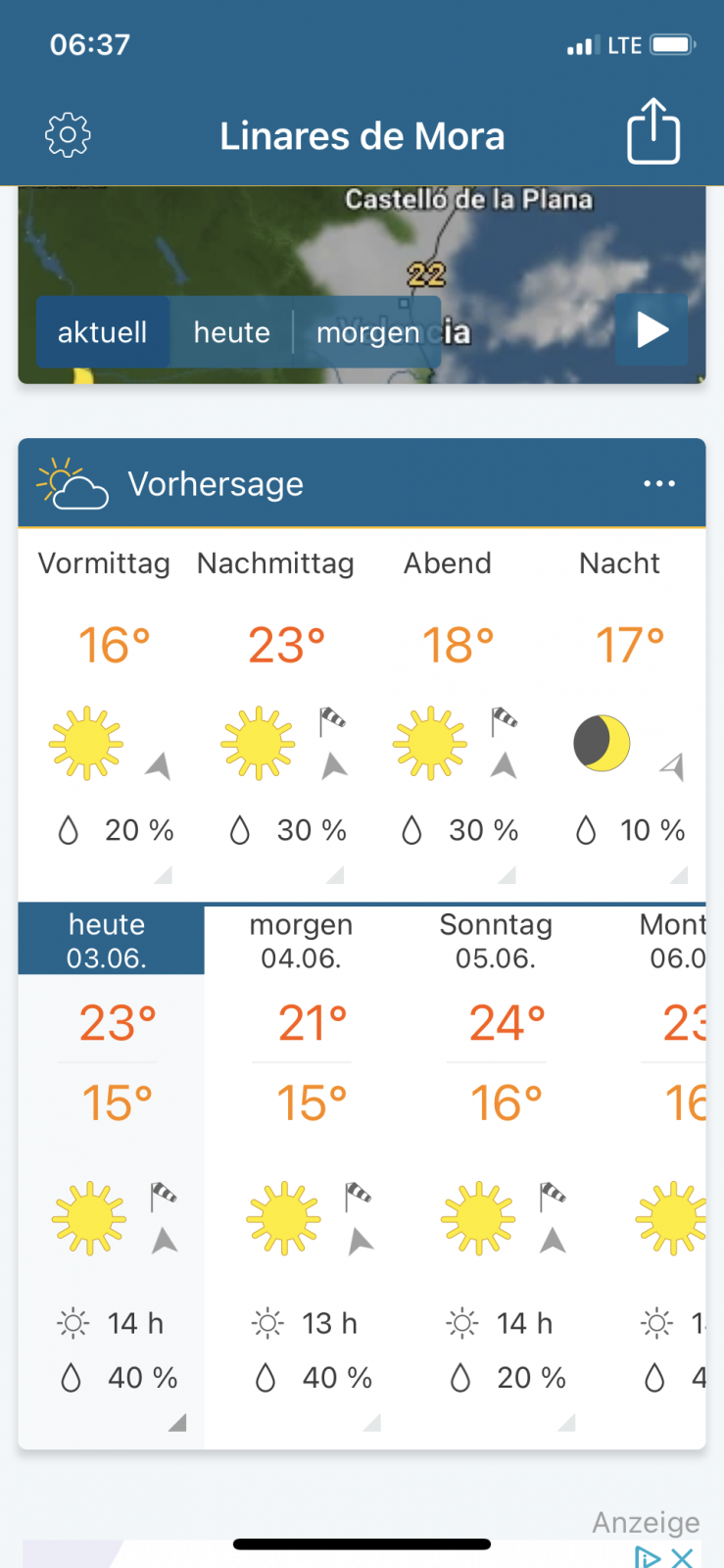
Task: Switch the map to heute
Action: (231, 332)
